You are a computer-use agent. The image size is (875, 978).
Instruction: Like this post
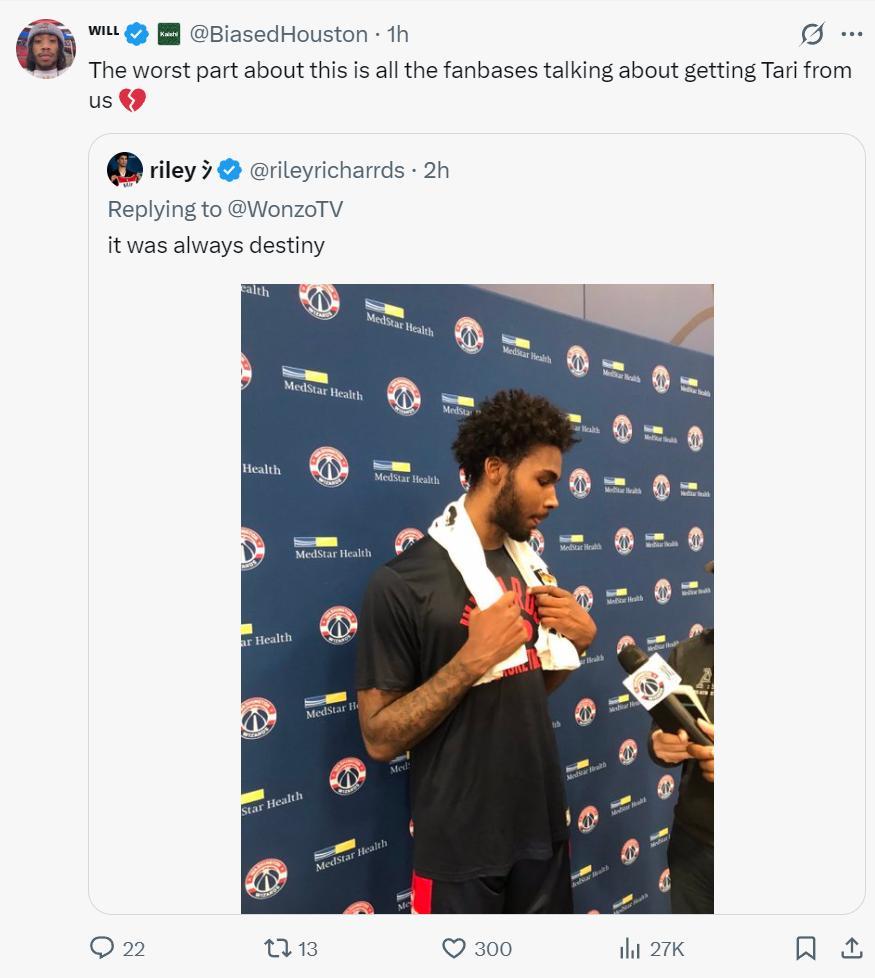coord(454,948)
